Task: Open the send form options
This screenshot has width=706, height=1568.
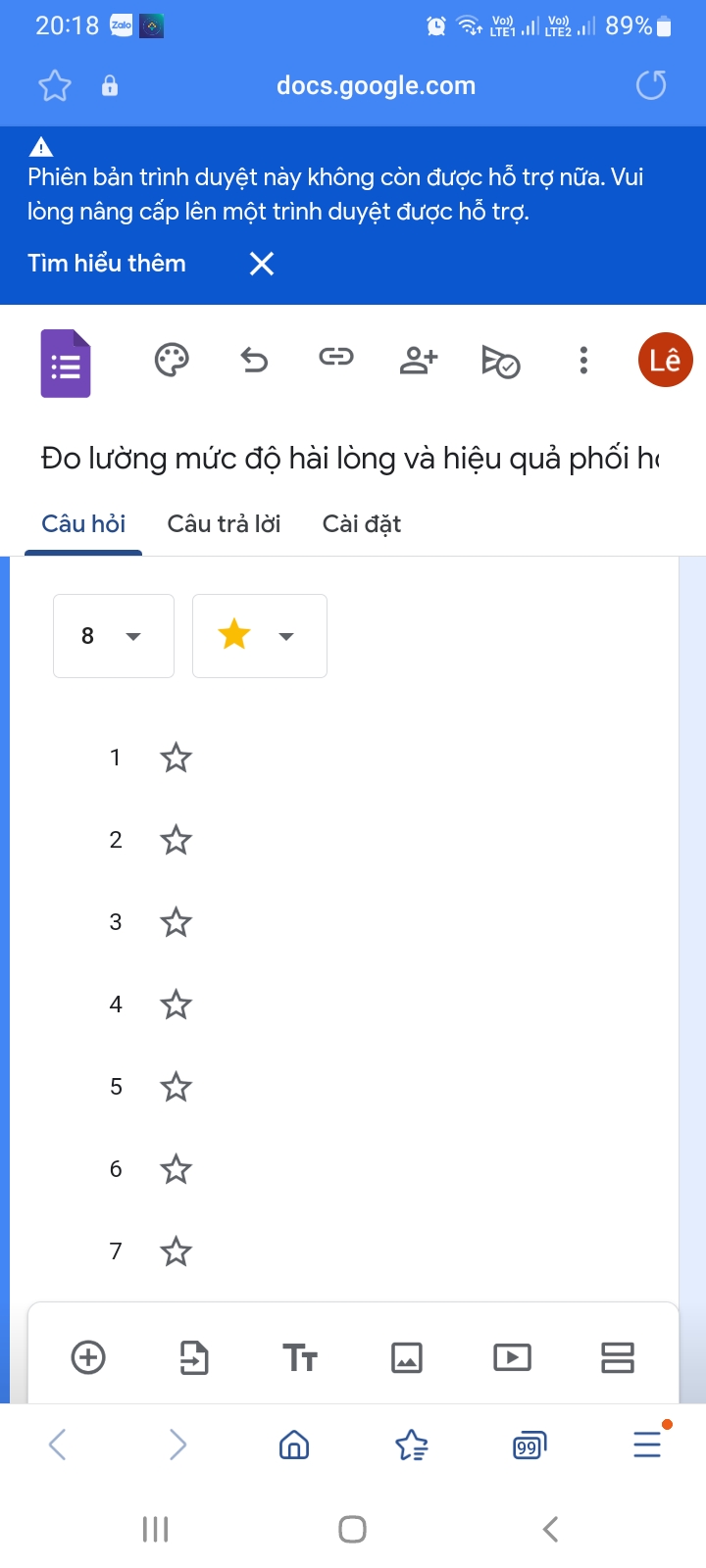Action: pyautogui.click(x=500, y=361)
